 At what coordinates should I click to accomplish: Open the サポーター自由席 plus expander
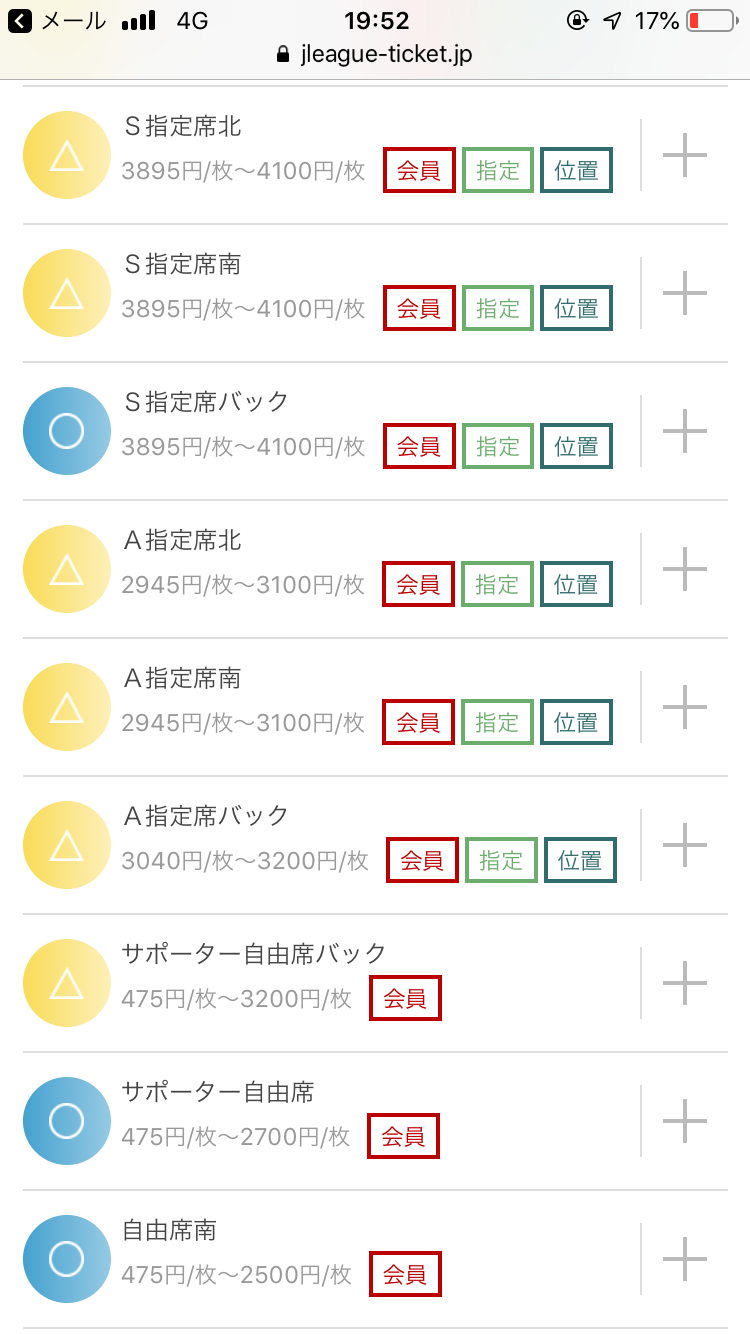coord(685,1121)
